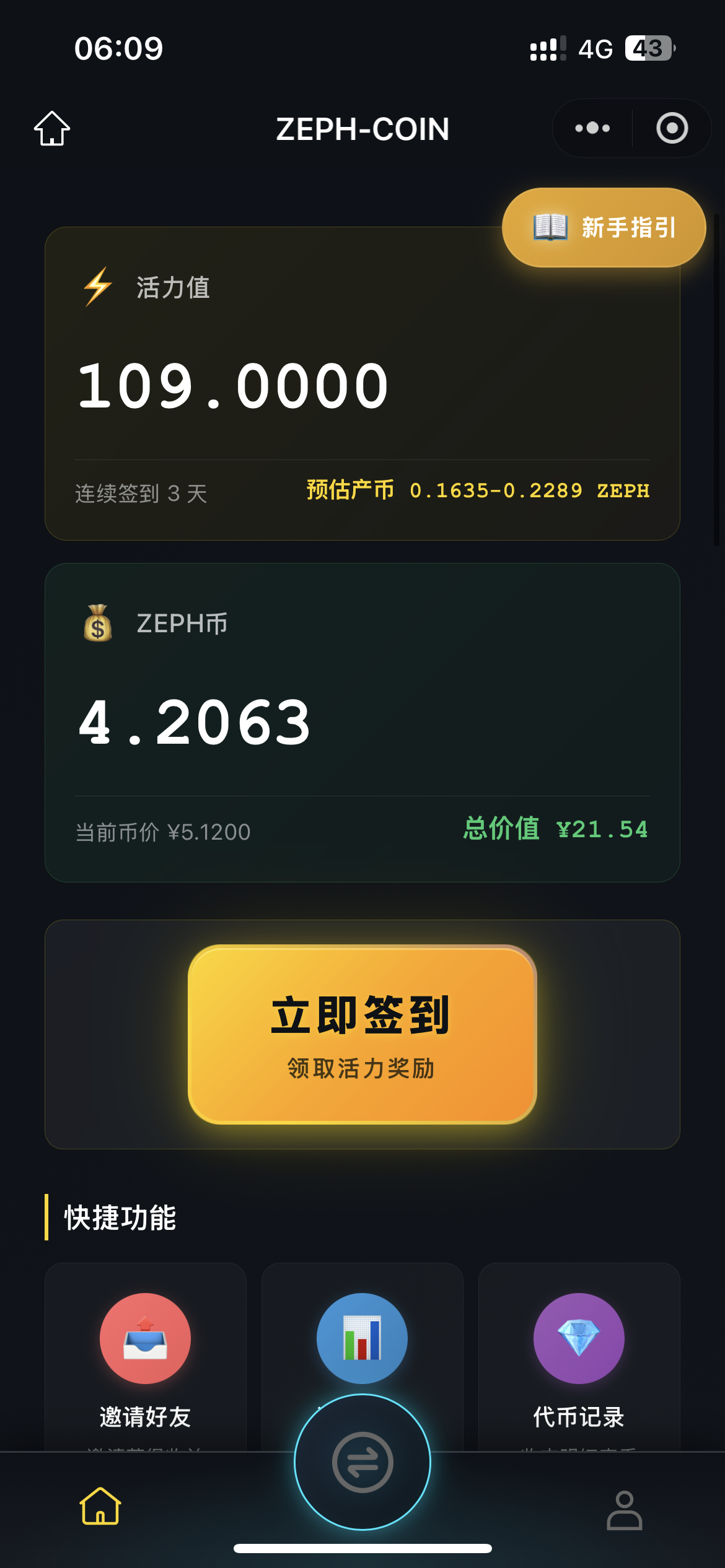
Task: Open the ZEPH币 balance card
Action: (362, 722)
